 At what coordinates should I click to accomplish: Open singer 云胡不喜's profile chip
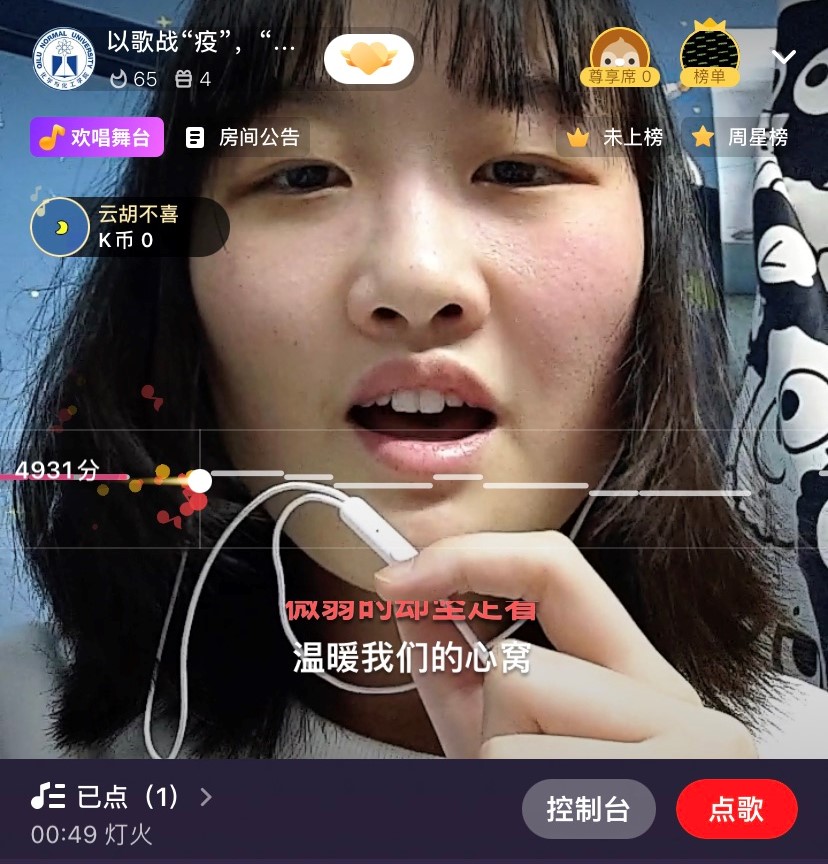point(128,227)
